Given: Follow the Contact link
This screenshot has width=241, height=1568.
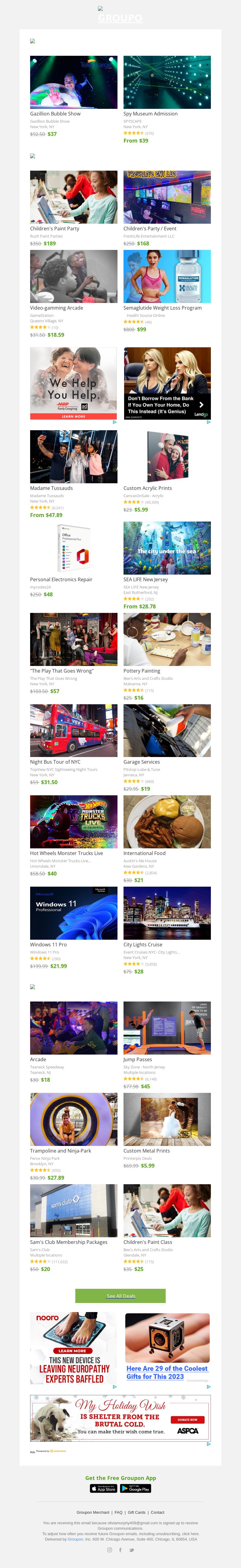Looking at the screenshot, I should pyautogui.click(x=158, y=1512).
